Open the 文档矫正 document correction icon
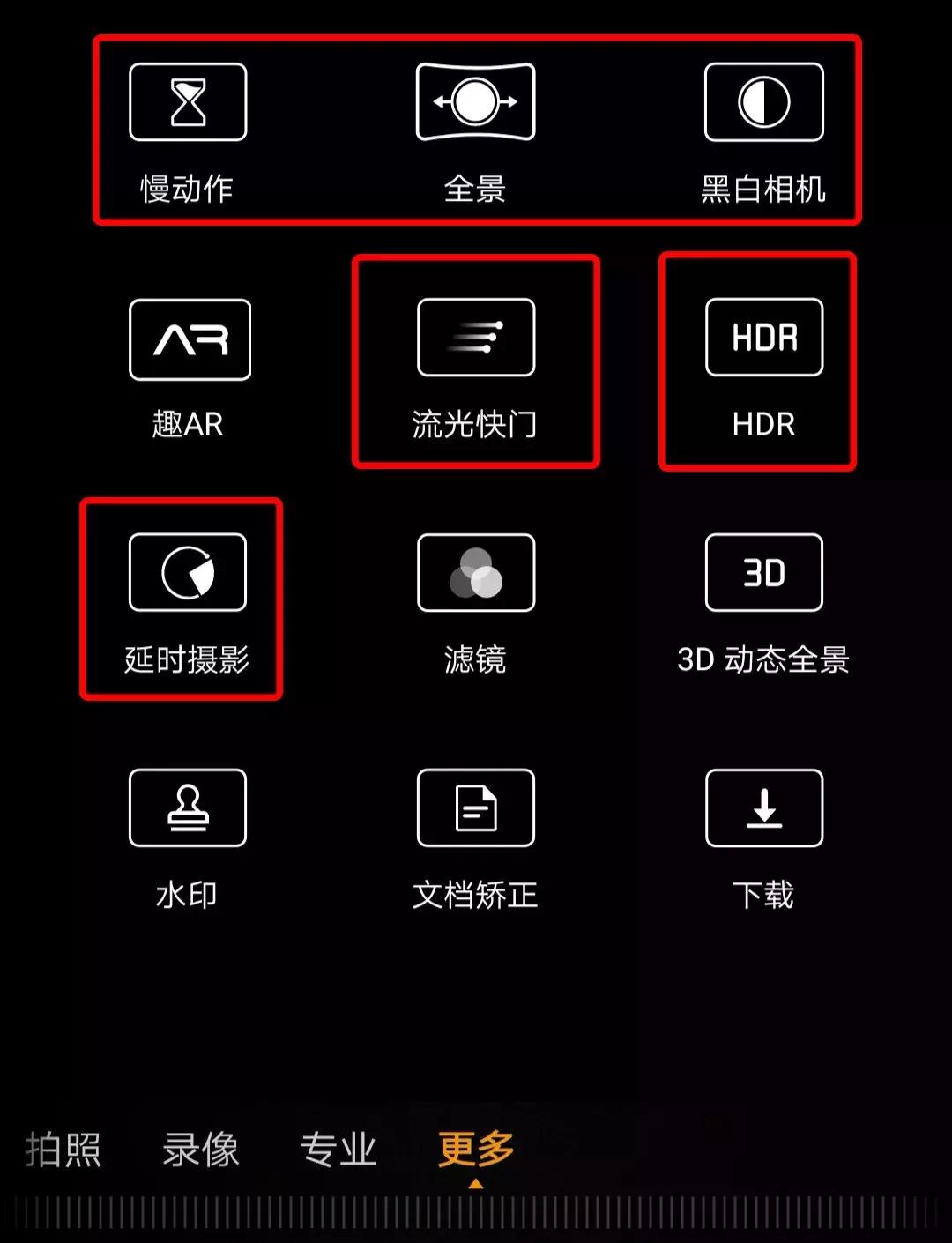The image size is (952, 1243). click(476, 808)
